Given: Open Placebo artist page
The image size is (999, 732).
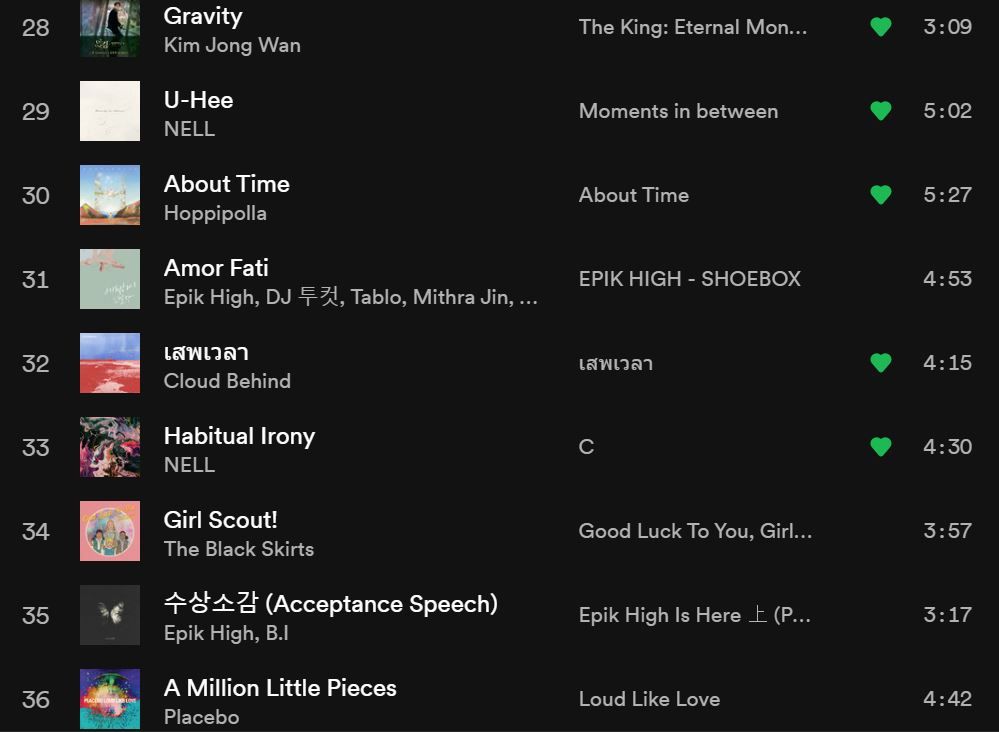Looking at the screenshot, I should click(x=201, y=717).
